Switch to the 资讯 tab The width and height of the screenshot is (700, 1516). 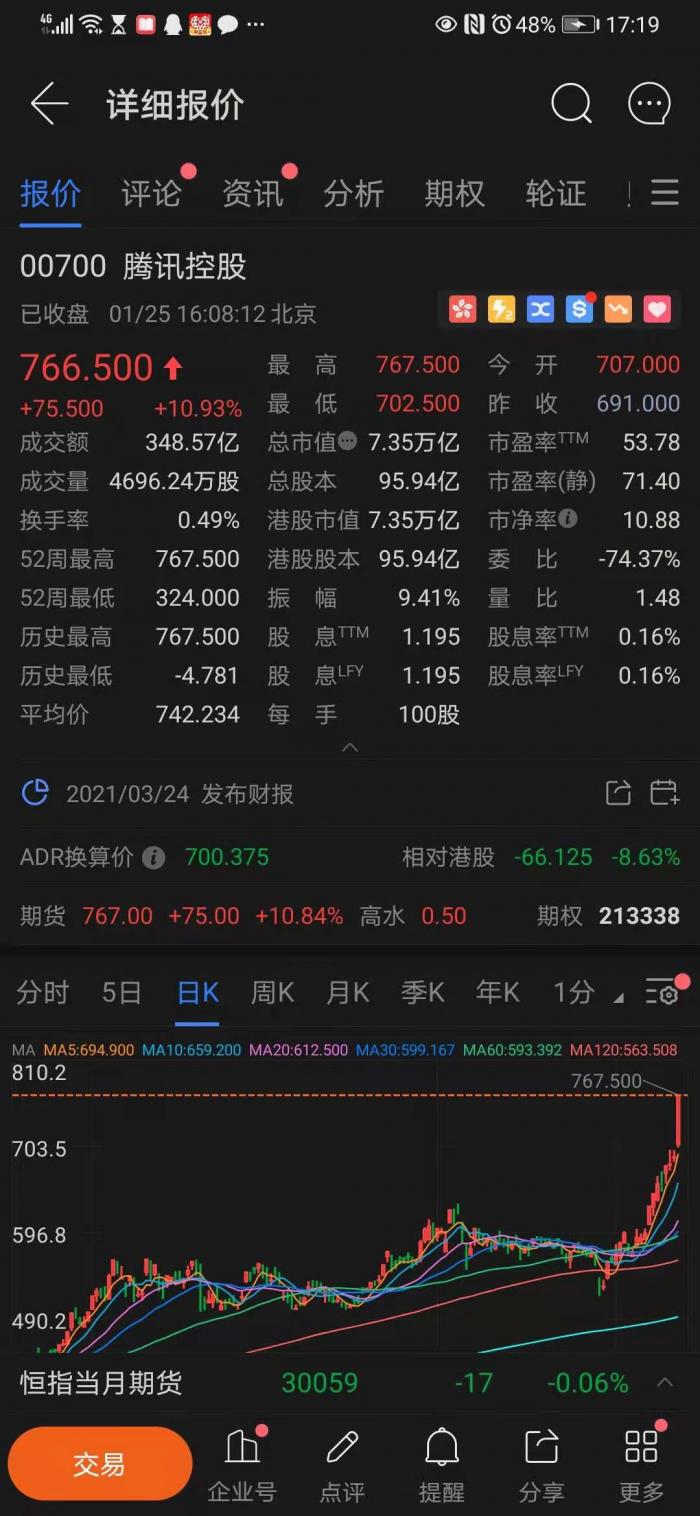click(x=253, y=193)
